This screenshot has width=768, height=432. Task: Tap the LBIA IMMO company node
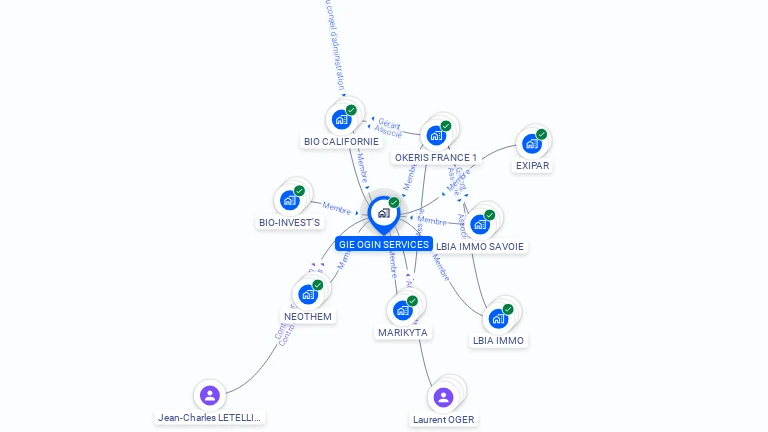coord(498,319)
